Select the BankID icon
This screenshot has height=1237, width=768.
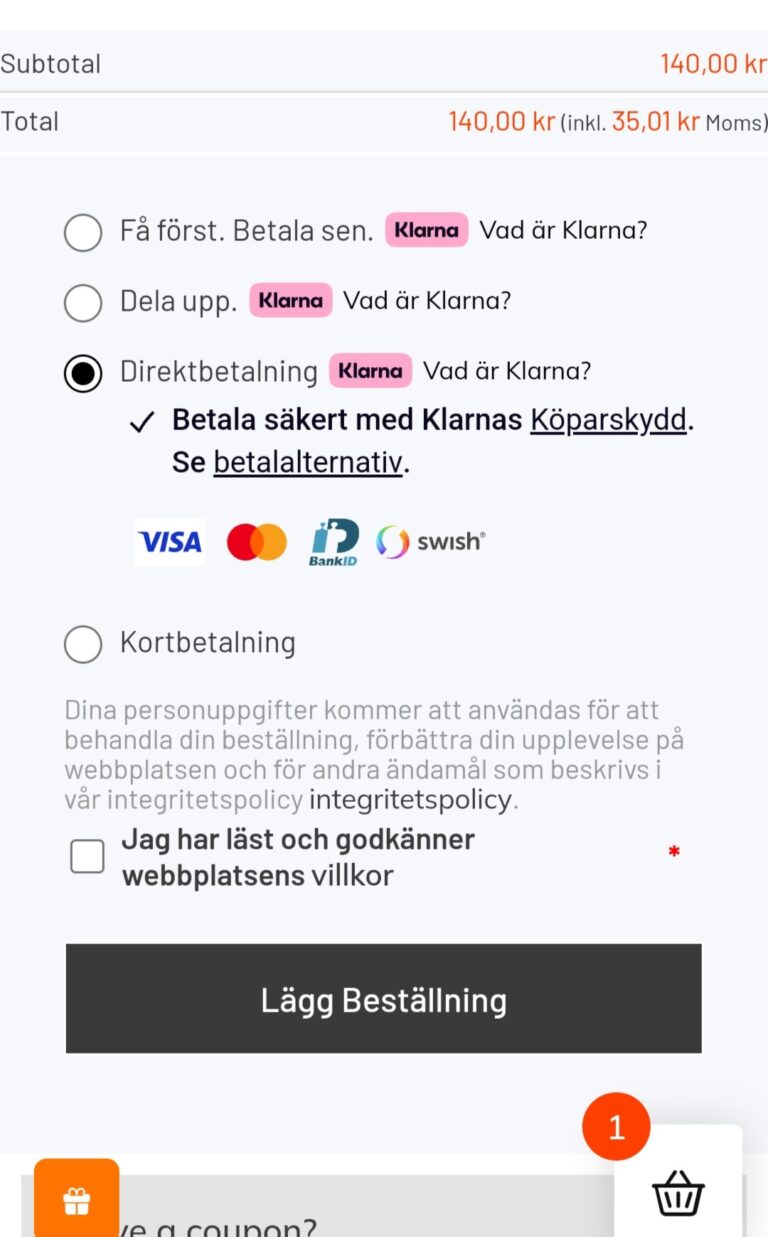[333, 542]
